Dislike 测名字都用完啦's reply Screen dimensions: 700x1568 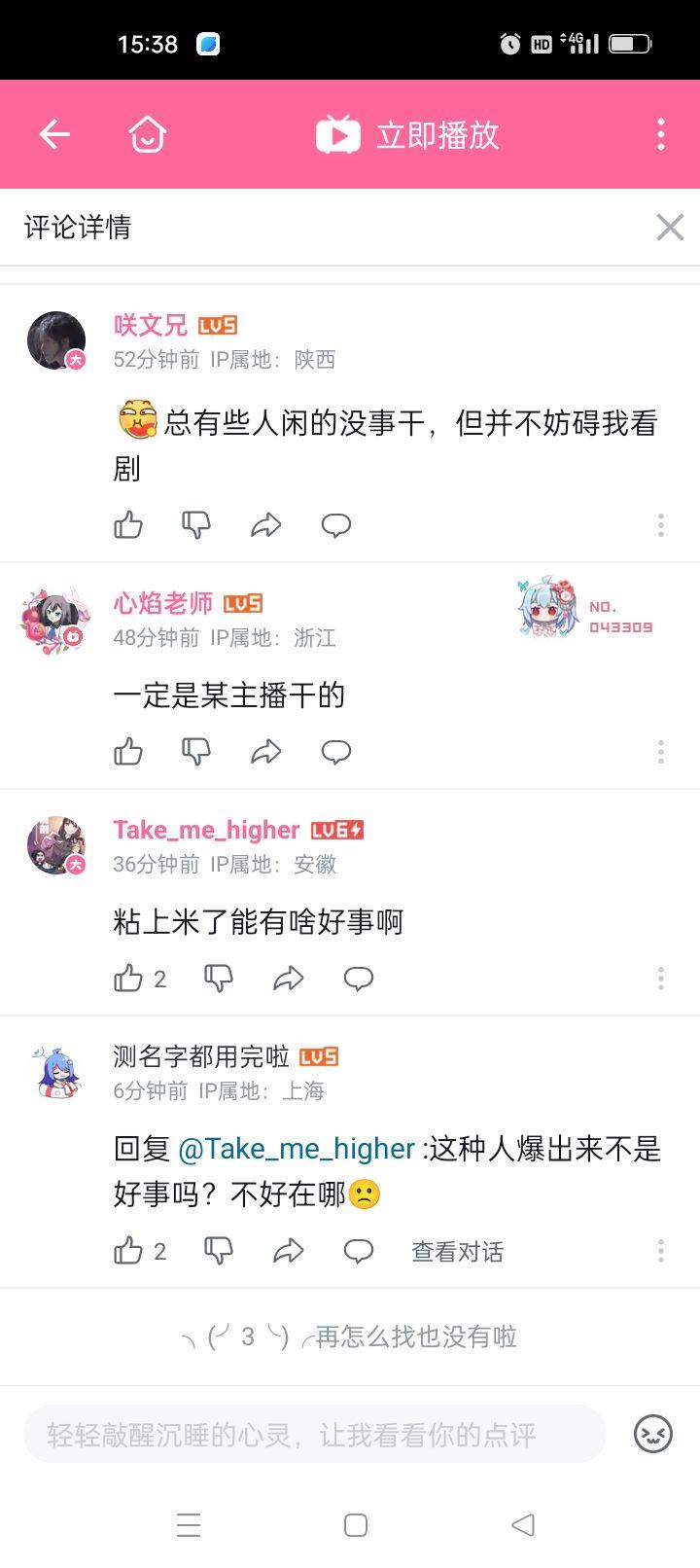pos(219,1252)
